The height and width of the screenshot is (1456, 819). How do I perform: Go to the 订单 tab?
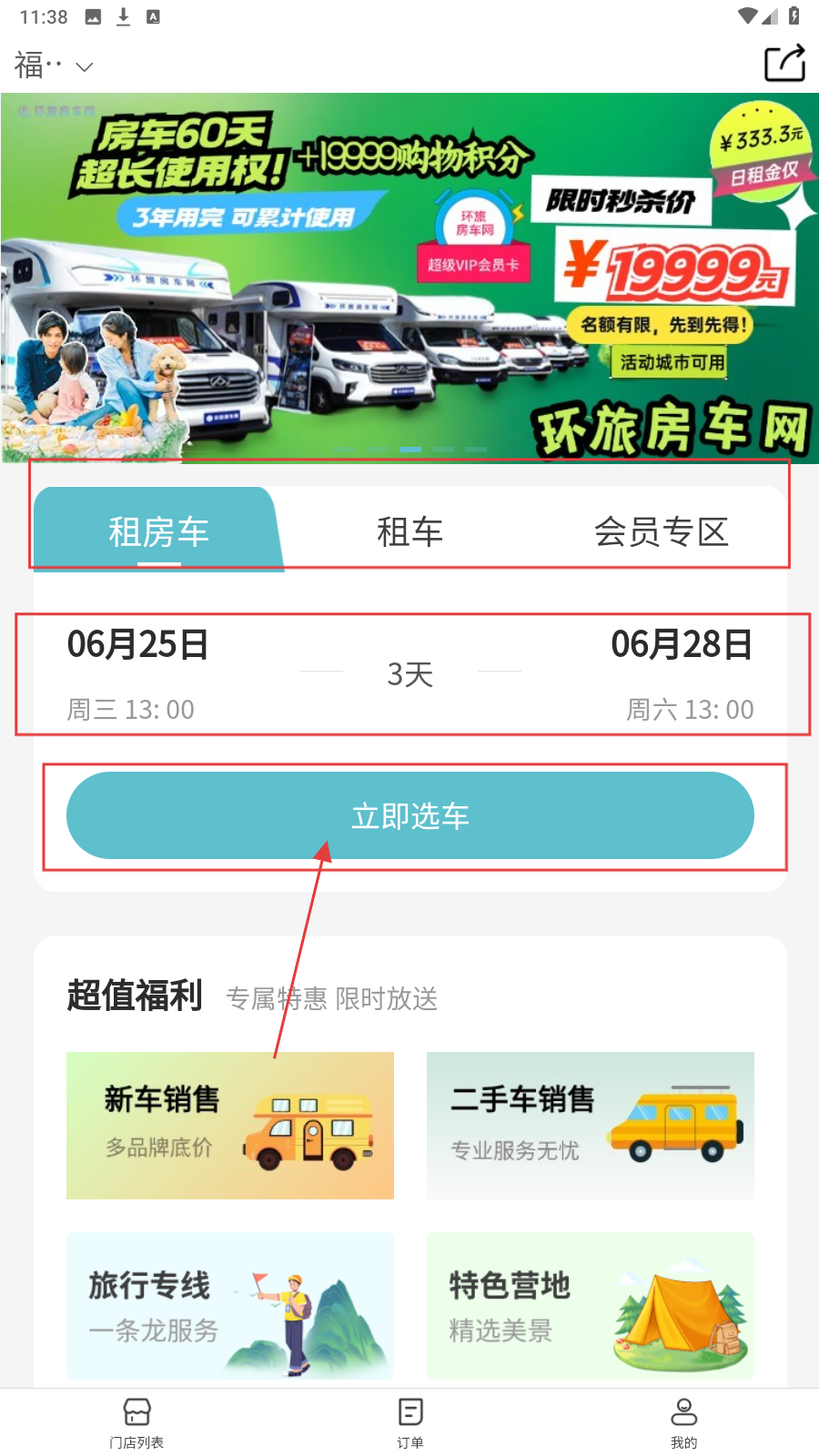point(409,1422)
